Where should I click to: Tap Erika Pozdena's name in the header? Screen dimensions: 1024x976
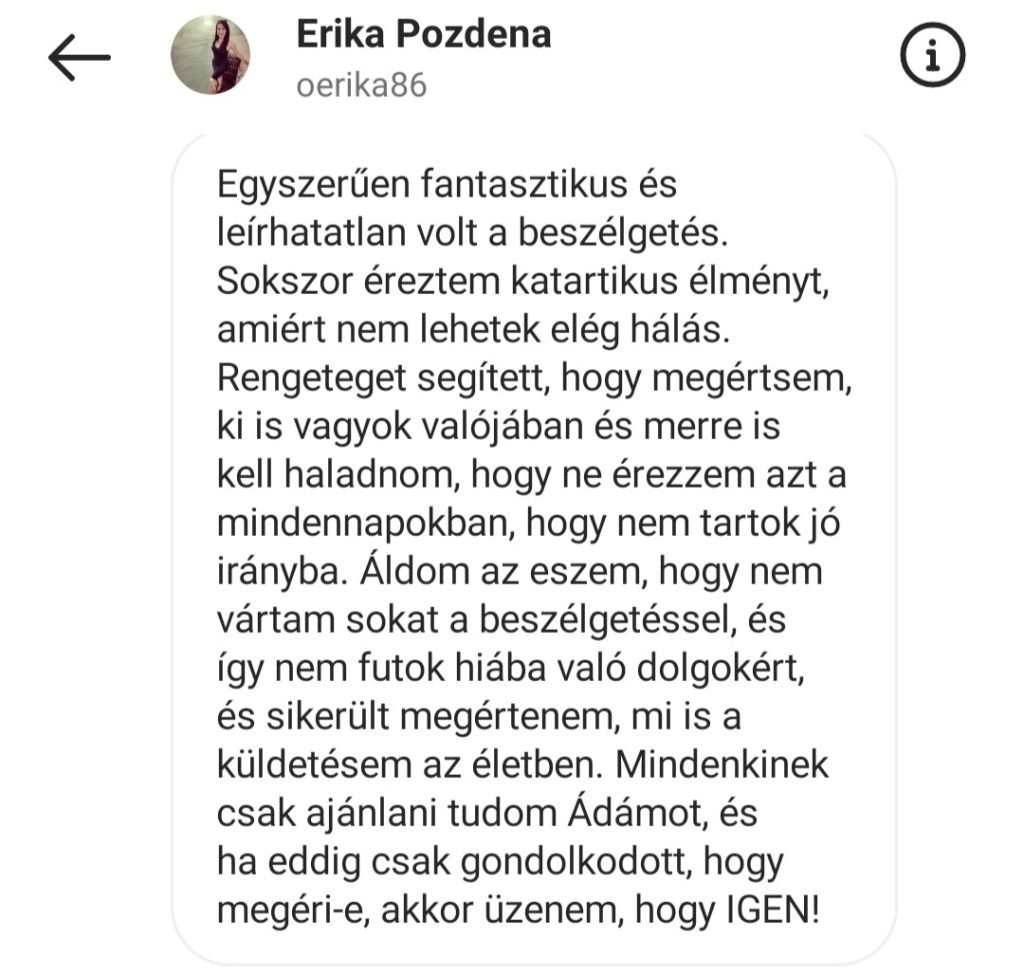coord(424,35)
